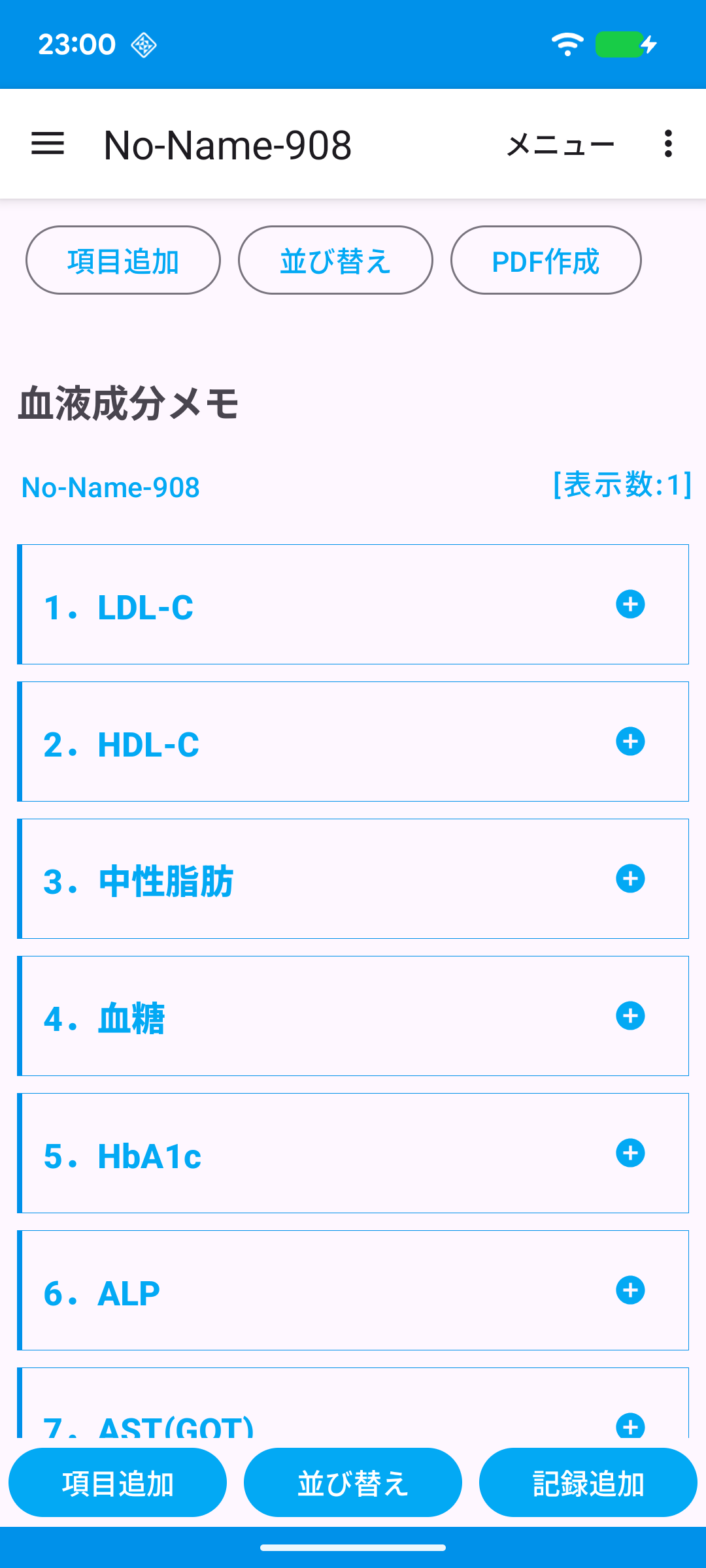This screenshot has height=1568, width=706.
Task: Tap the outlined 並び替え chip at top
Action: pos(335,261)
